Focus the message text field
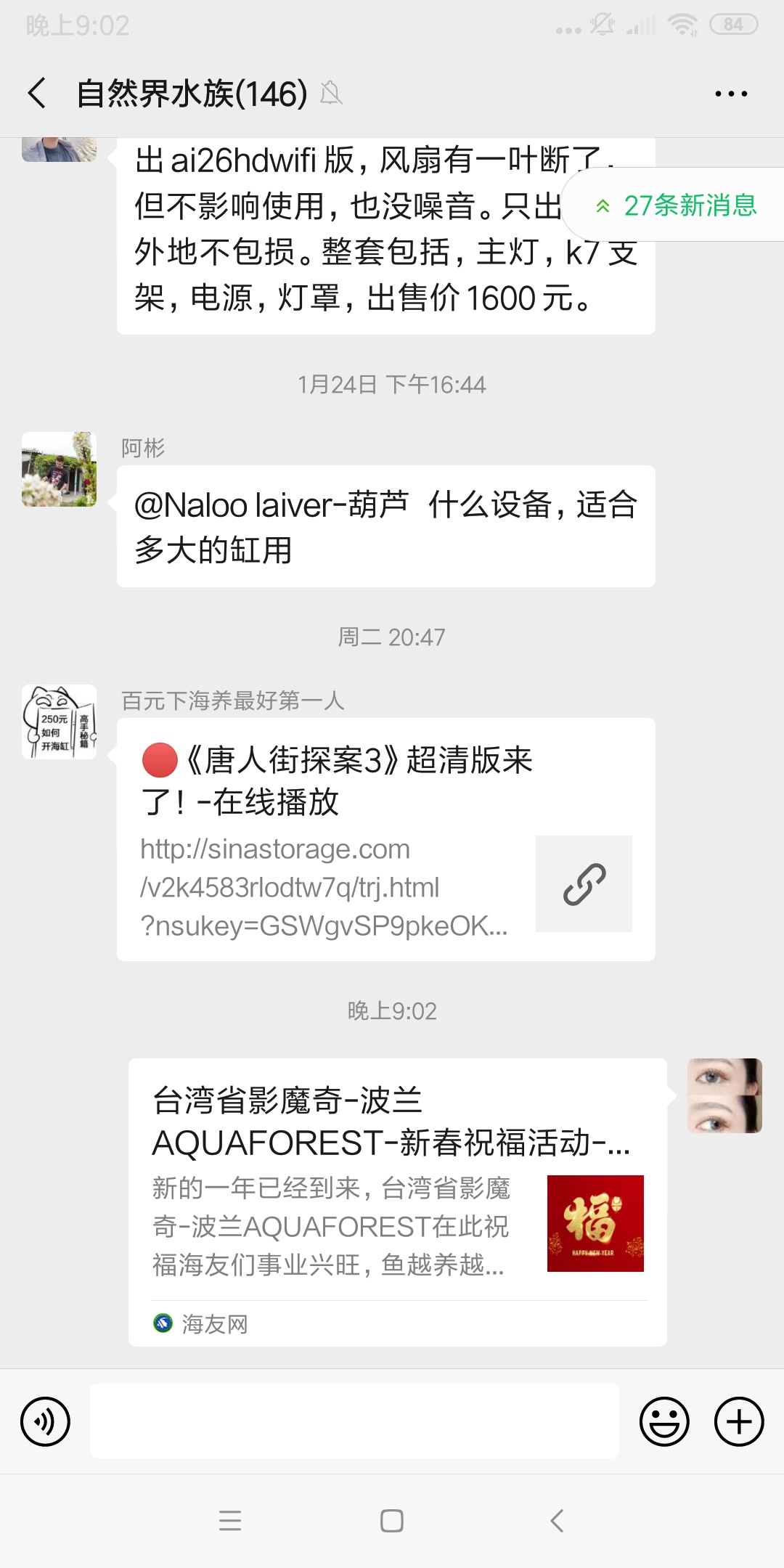Image resolution: width=784 pixels, height=1568 pixels. (x=354, y=1421)
